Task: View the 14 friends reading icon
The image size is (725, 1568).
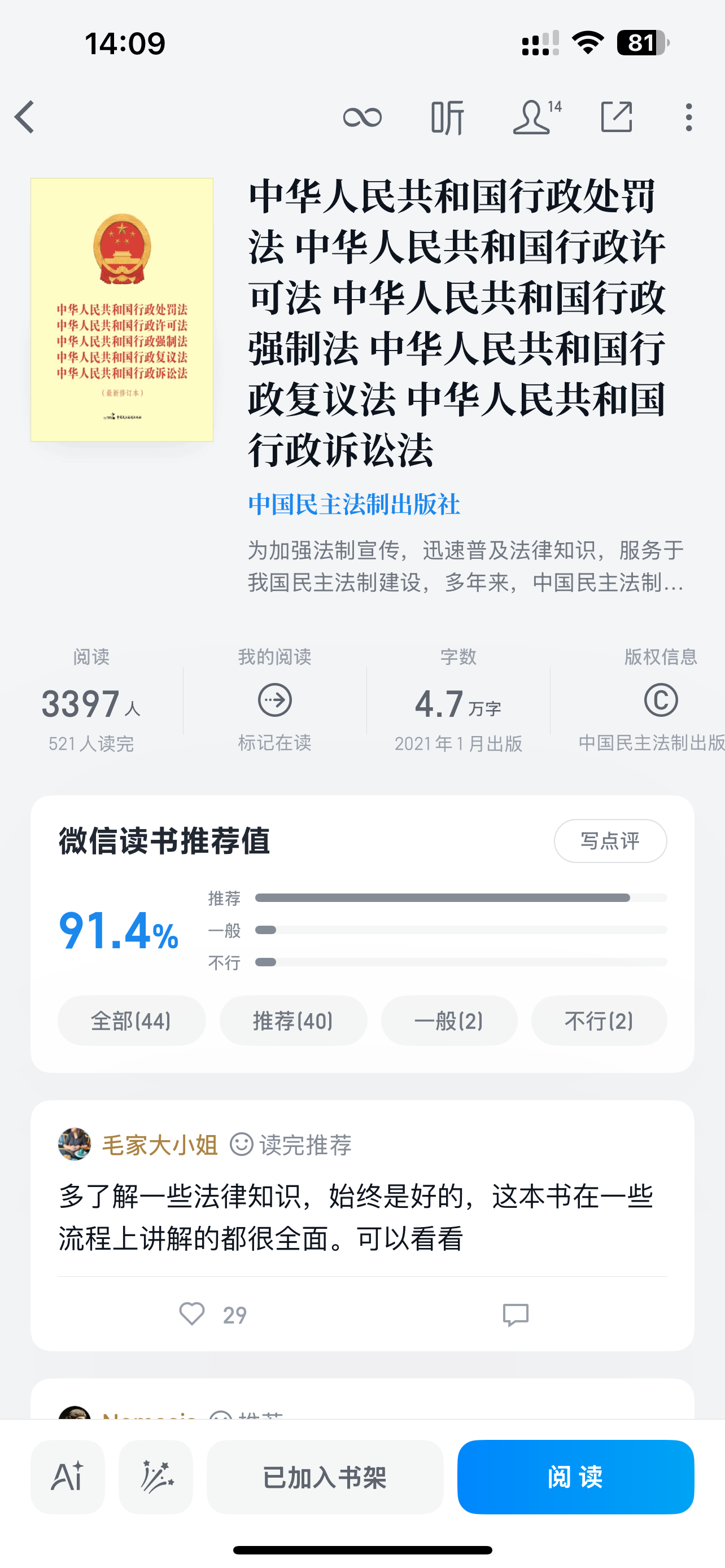Action: [537, 117]
